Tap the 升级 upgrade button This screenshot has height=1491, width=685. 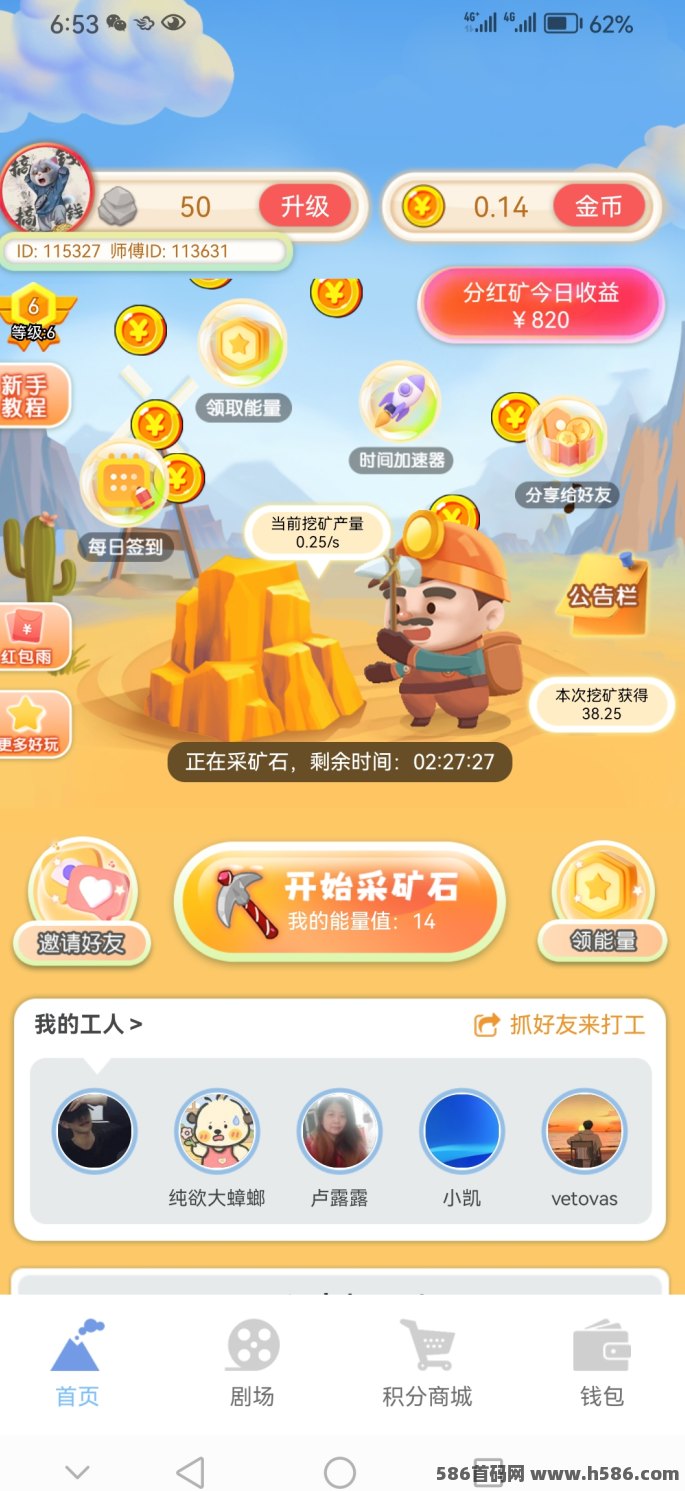point(305,206)
